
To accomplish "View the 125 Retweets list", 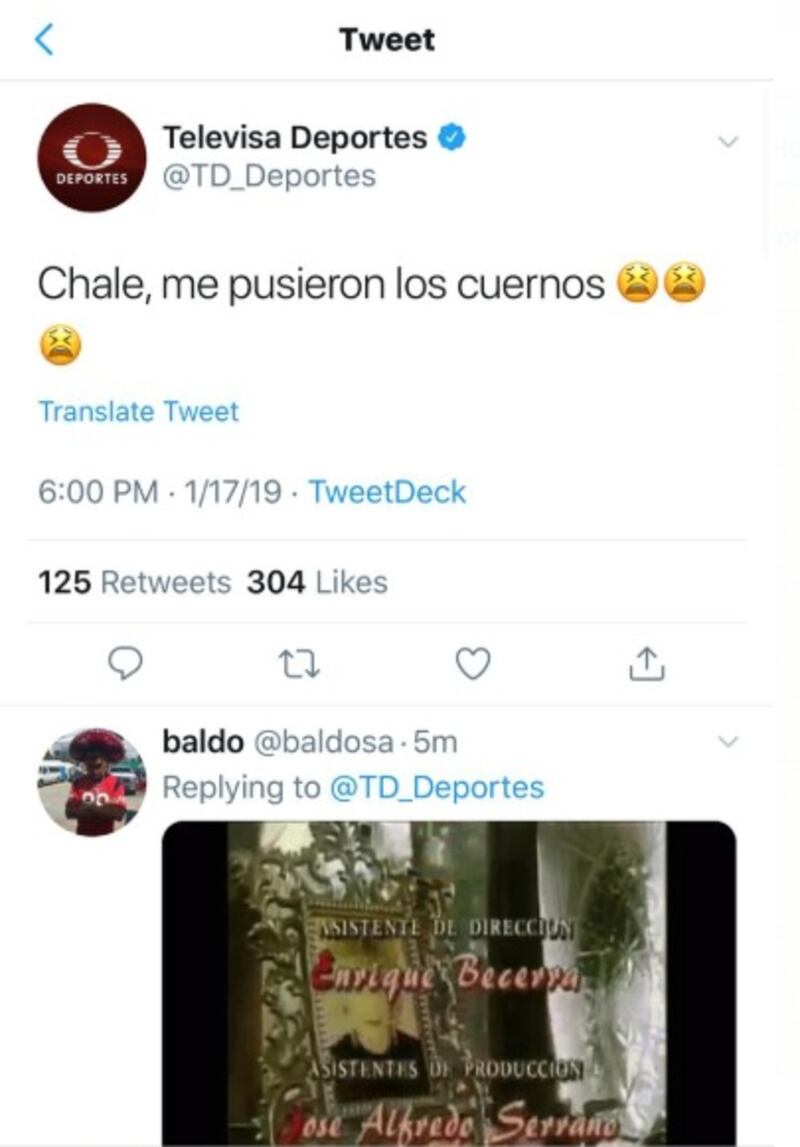I will click(134, 582).
